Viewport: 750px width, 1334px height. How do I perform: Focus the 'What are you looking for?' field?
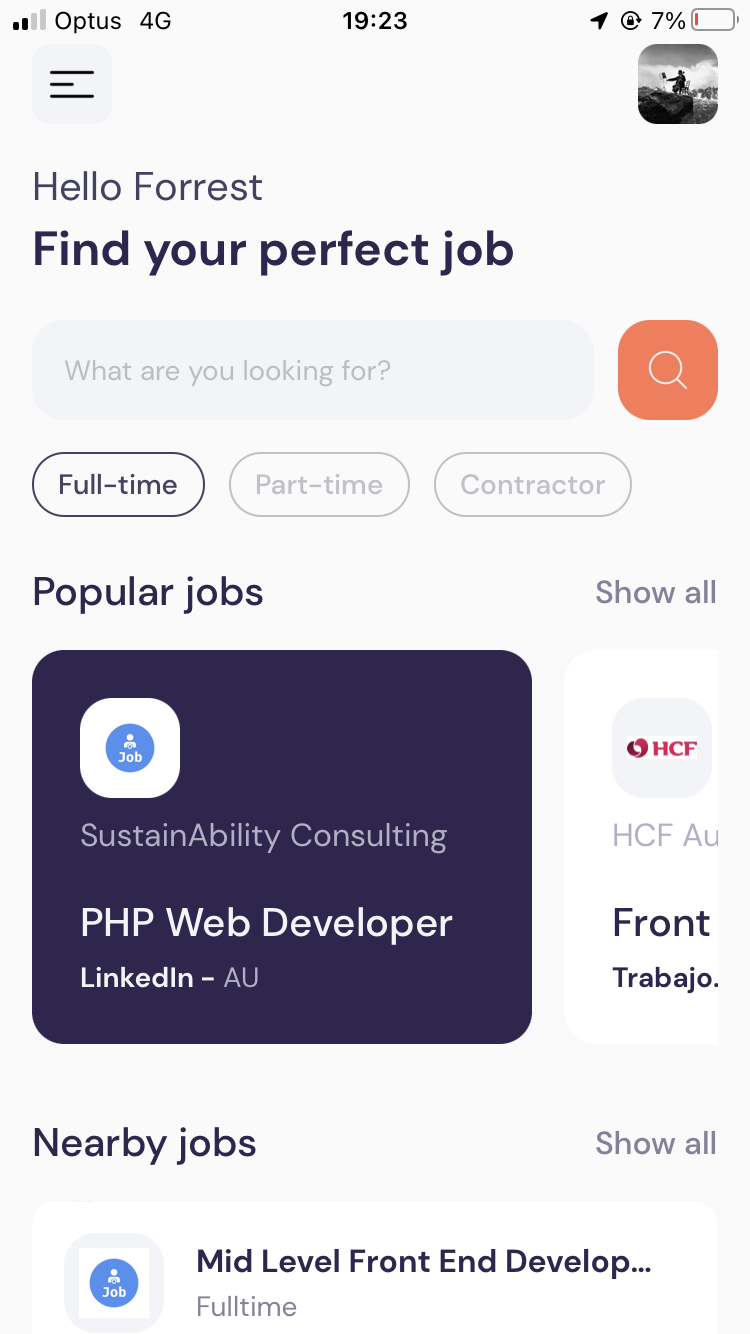pyautogui.click(x=312, y=371)
